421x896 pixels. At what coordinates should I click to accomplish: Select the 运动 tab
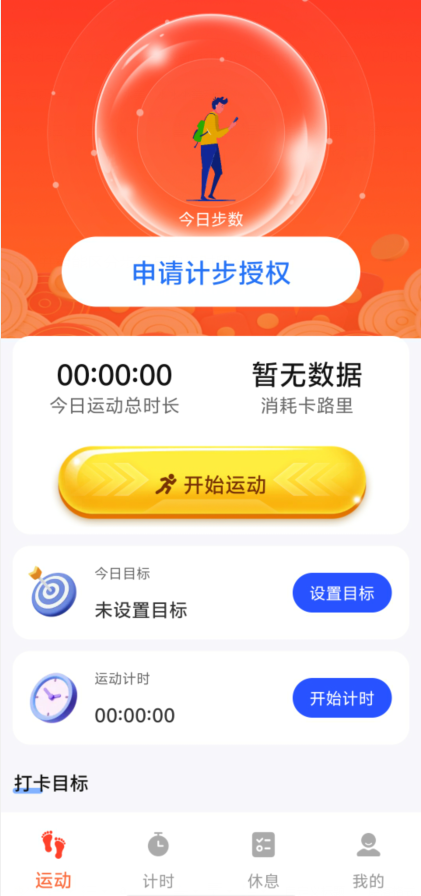click(x=53, y=859)
